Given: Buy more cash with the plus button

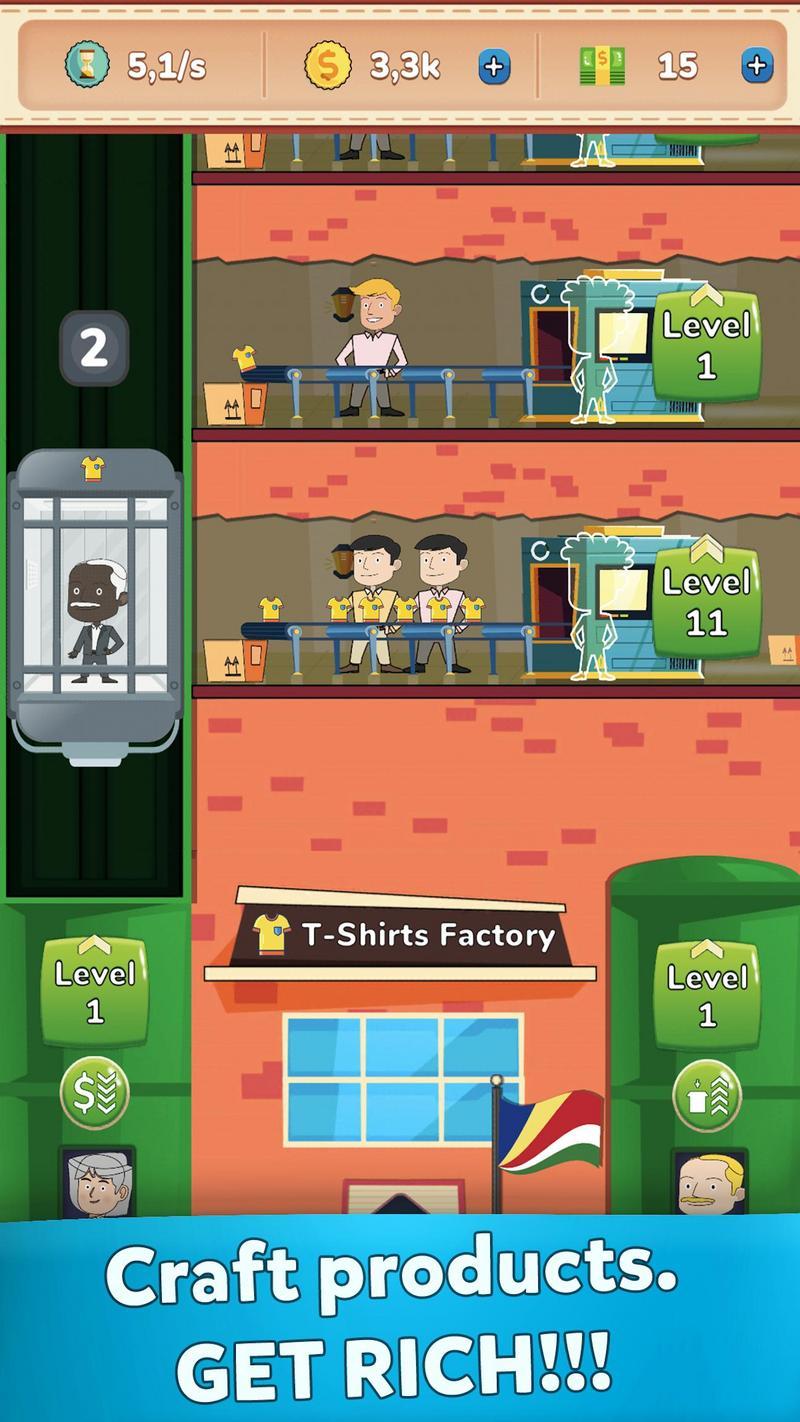Looking at the screenshot, I should coord(757,67).
